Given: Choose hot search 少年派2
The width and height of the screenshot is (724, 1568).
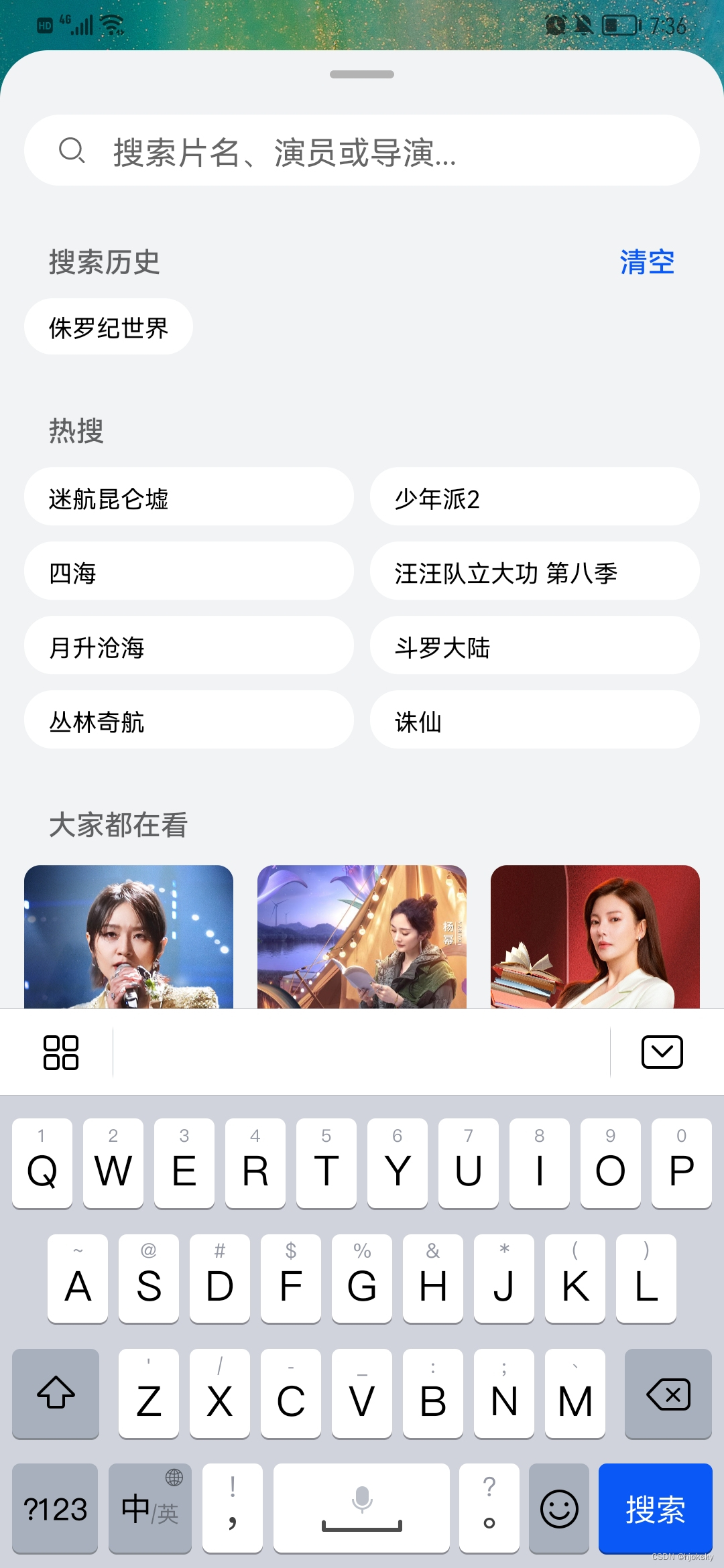Looking at the screenshot, I should (x=534, y=497).
